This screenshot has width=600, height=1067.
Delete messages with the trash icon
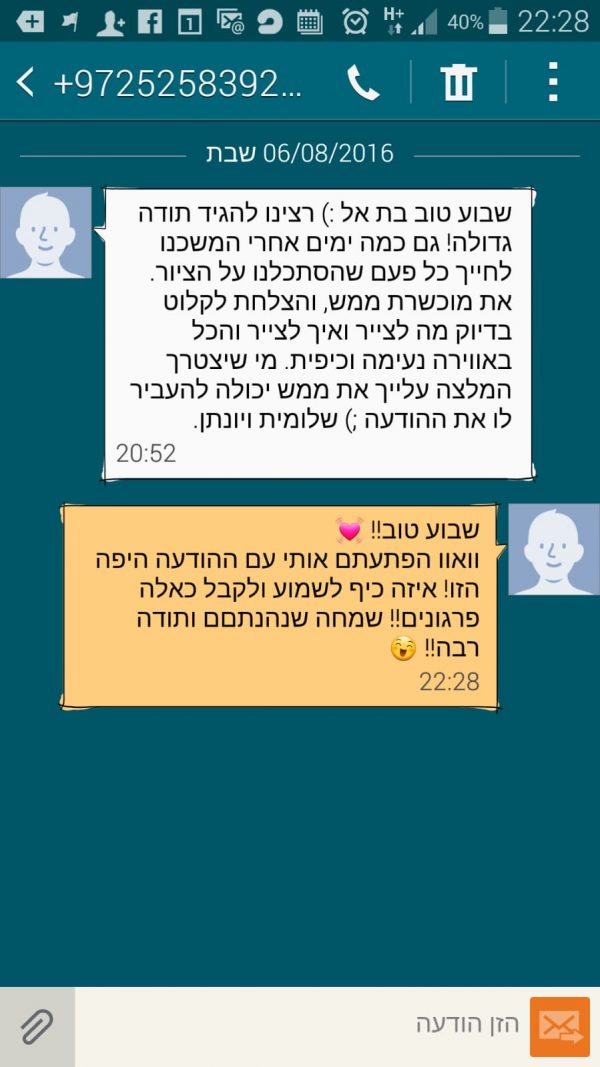pyautogui.click(x=458, y=83)
